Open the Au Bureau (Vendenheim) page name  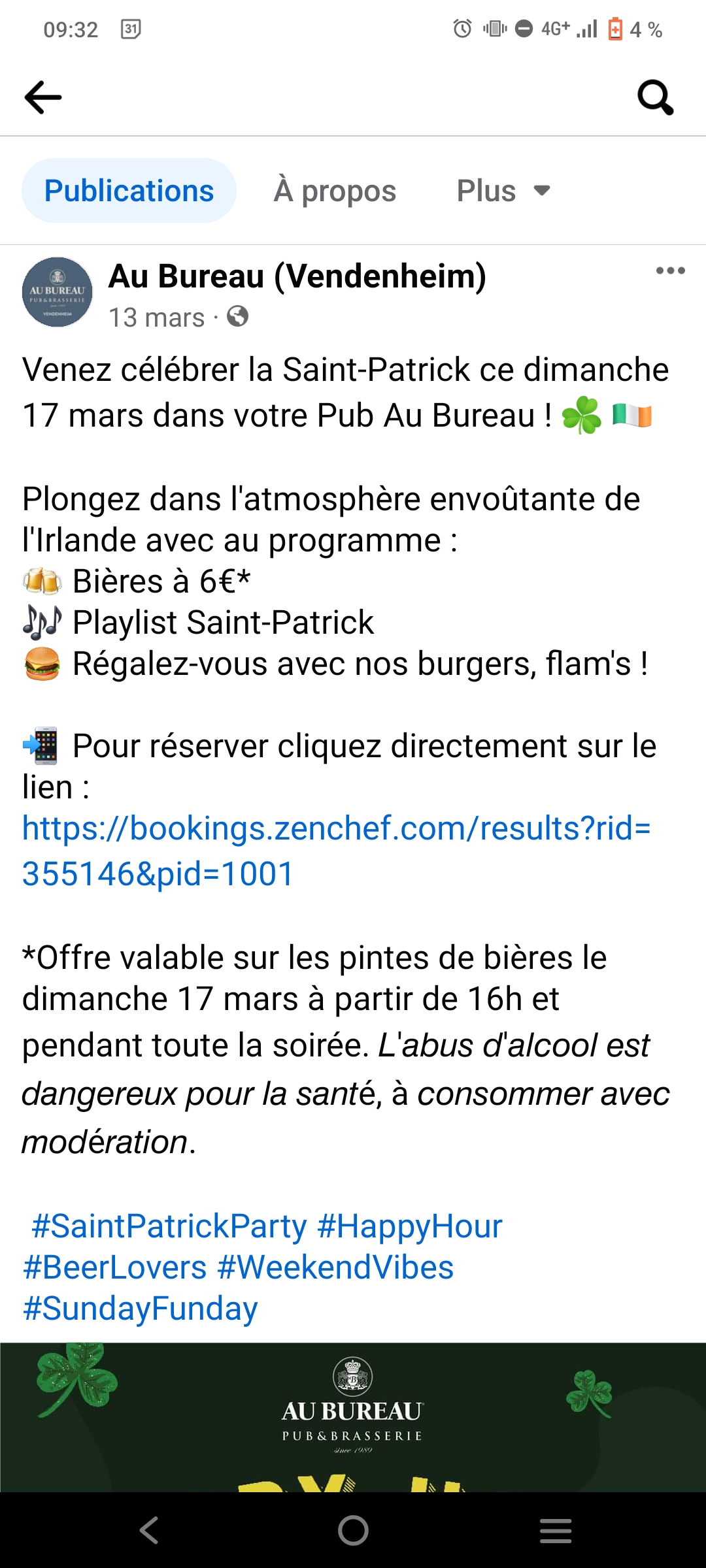tap(297, 276)
